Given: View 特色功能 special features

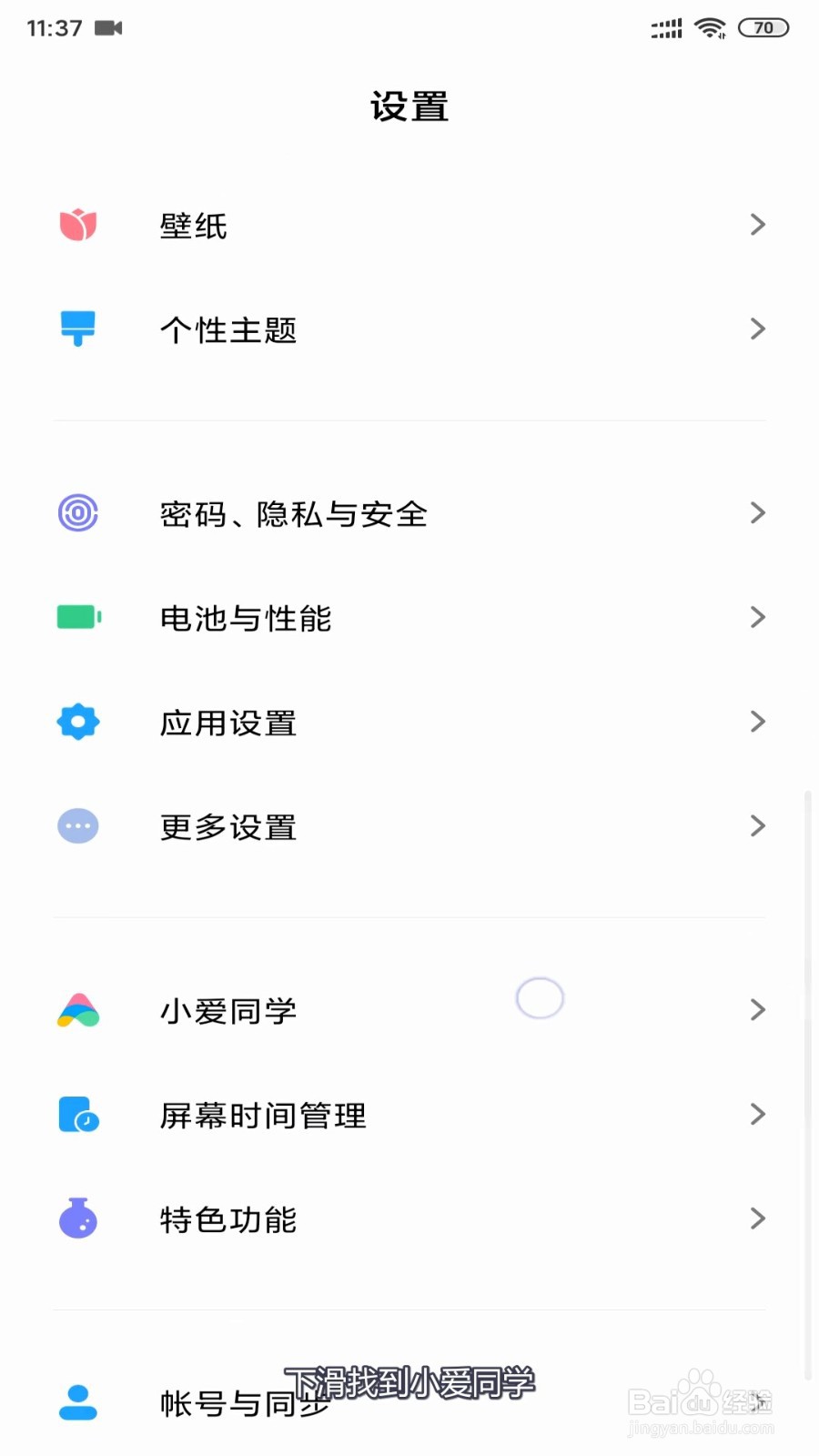Looking at the screenshot, I should click(409, 1219).
